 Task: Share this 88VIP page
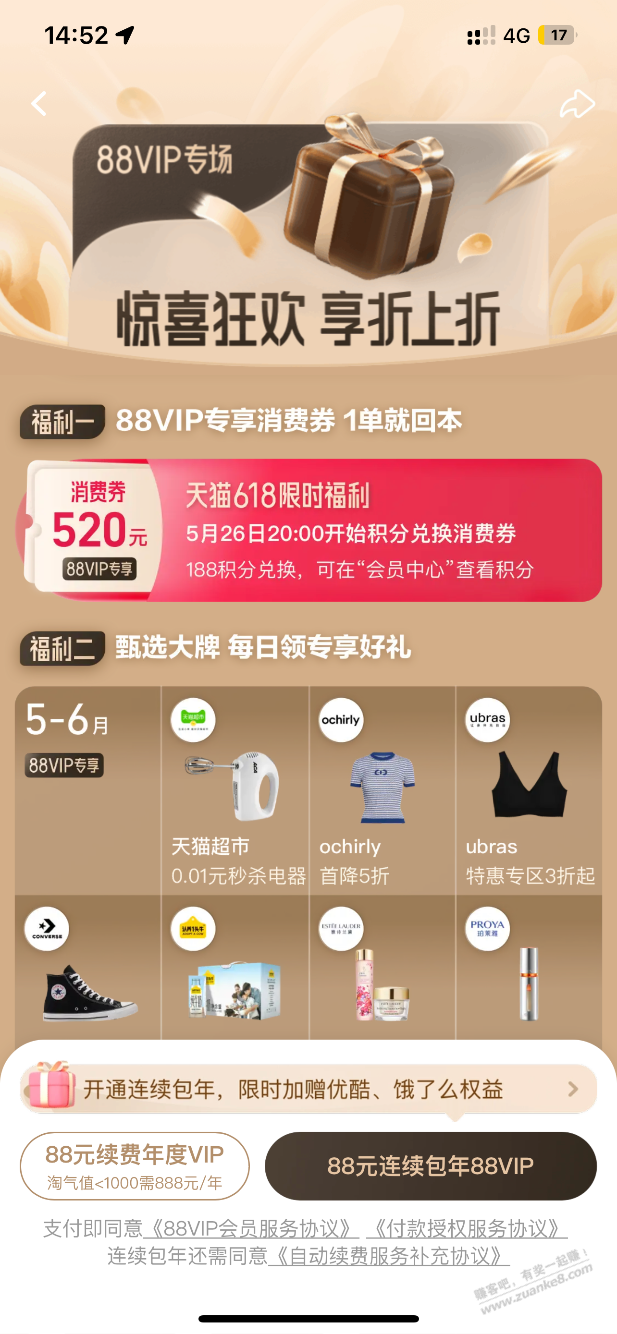click(x=577, y=104)
